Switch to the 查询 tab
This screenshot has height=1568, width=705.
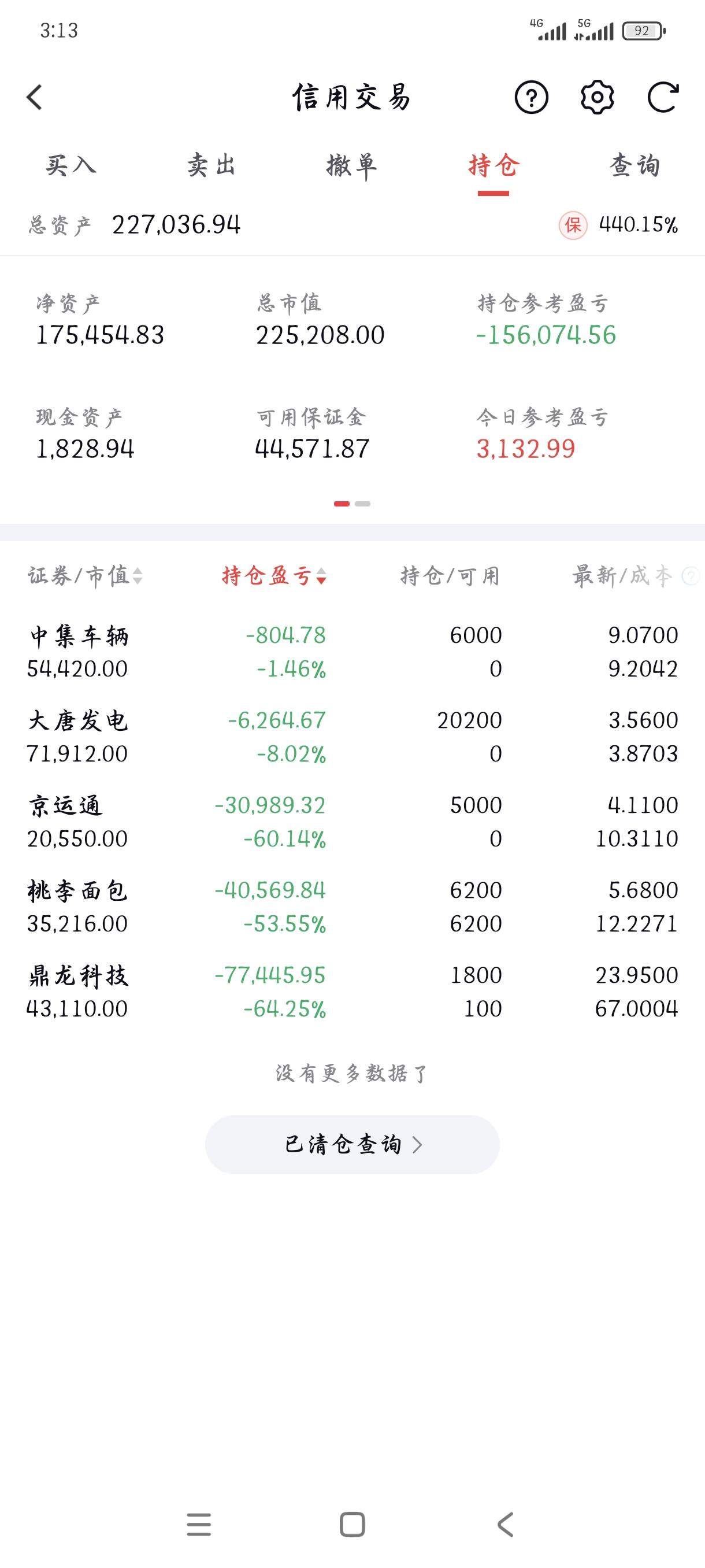point(634,165)
